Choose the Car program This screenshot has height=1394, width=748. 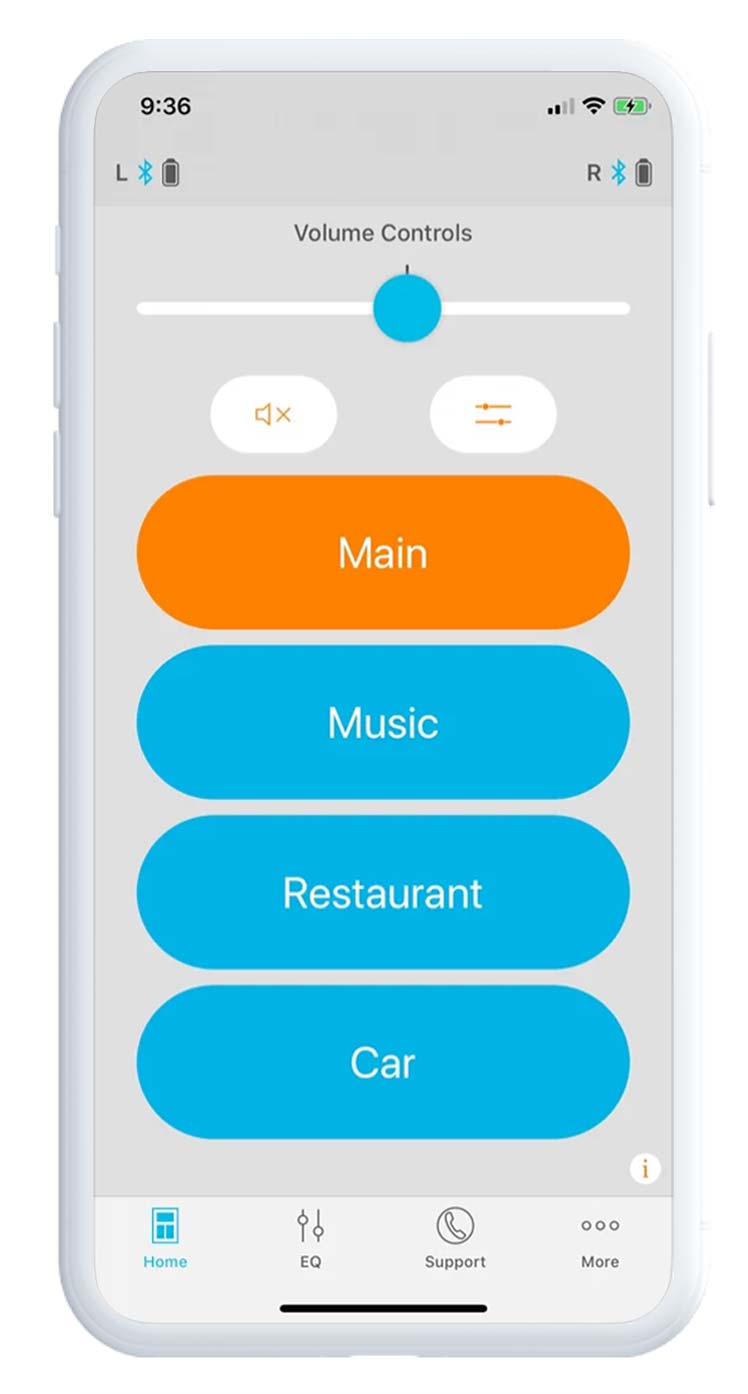[x=383, y=1062]
